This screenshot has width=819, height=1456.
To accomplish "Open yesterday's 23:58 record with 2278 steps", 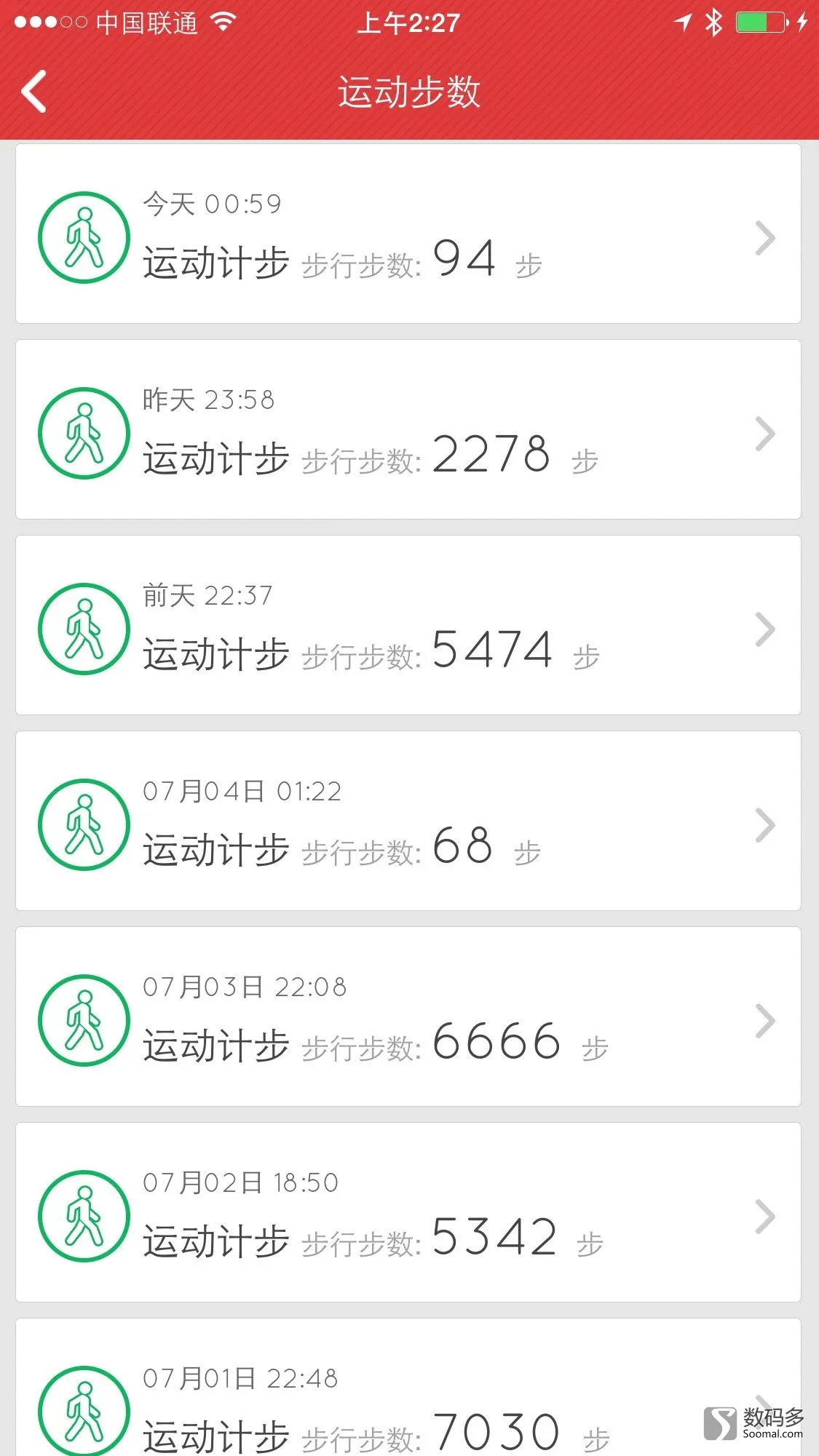I will pos(408,429).
